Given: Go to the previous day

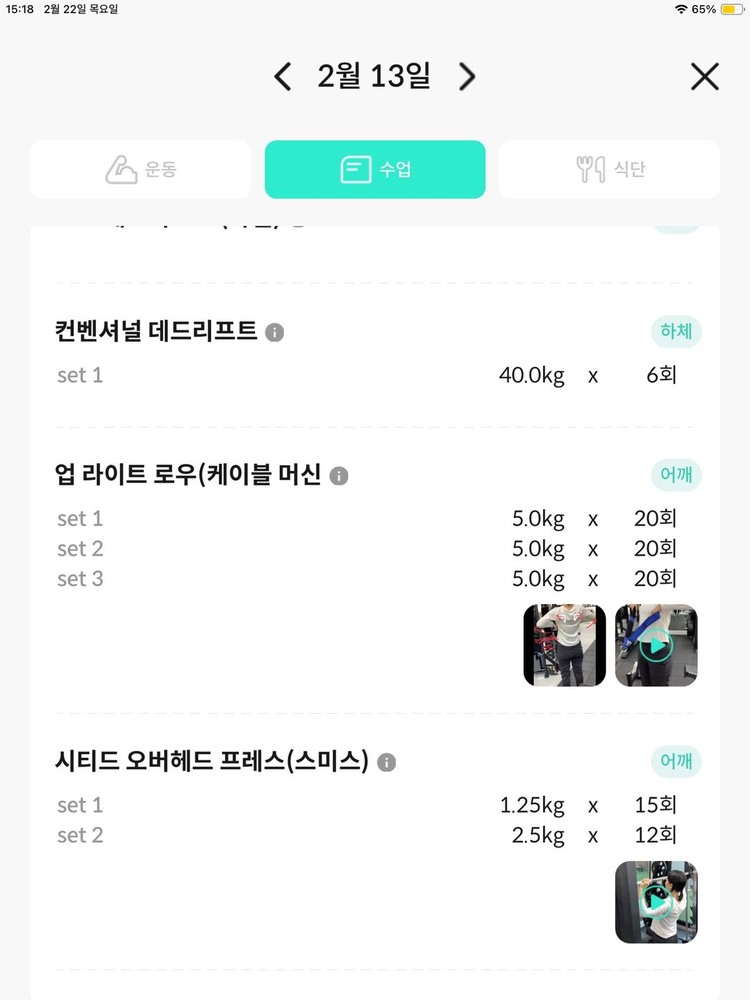Looking at the screenshot, I should (283, 76).
